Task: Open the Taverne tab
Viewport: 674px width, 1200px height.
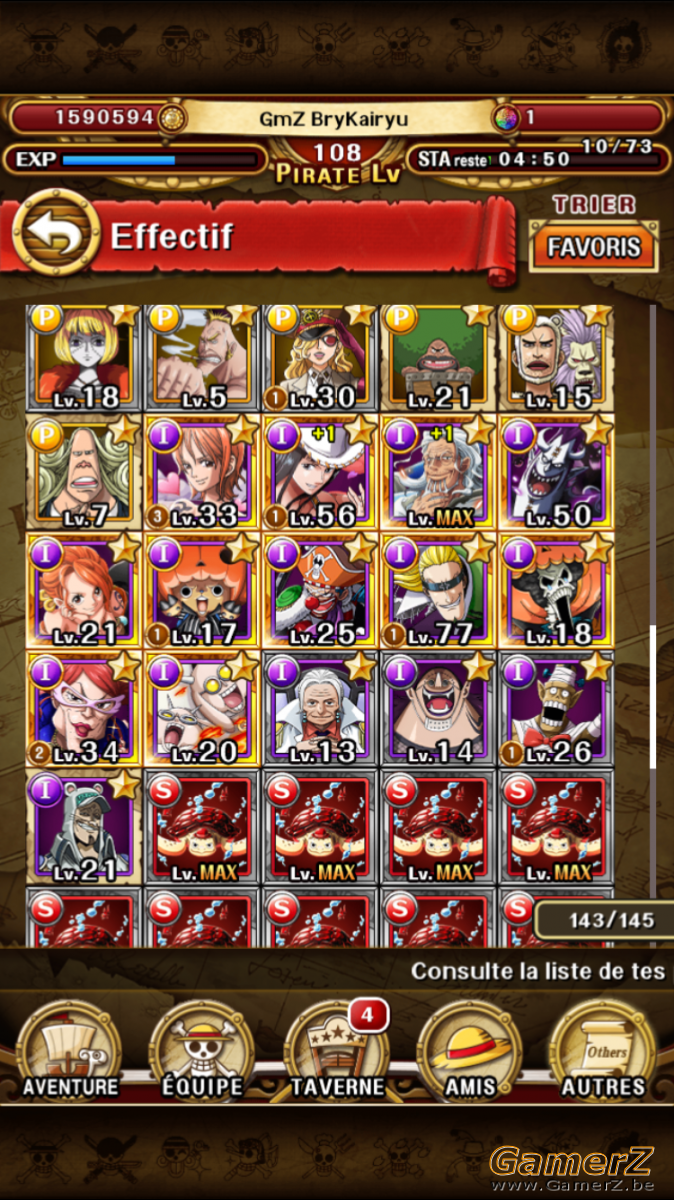Action: pyautogui.click(x=337, y=1048)
